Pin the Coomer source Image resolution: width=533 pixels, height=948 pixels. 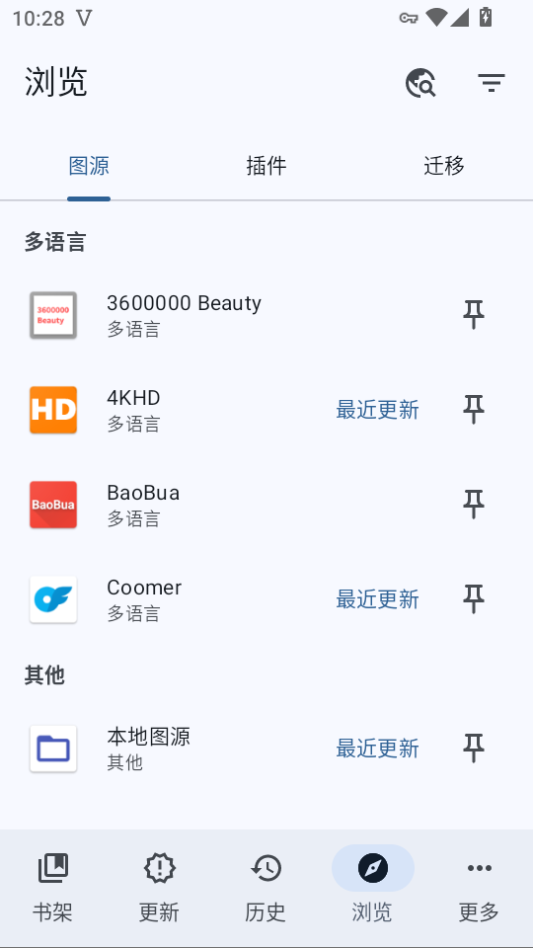click(x=474, y=600)
